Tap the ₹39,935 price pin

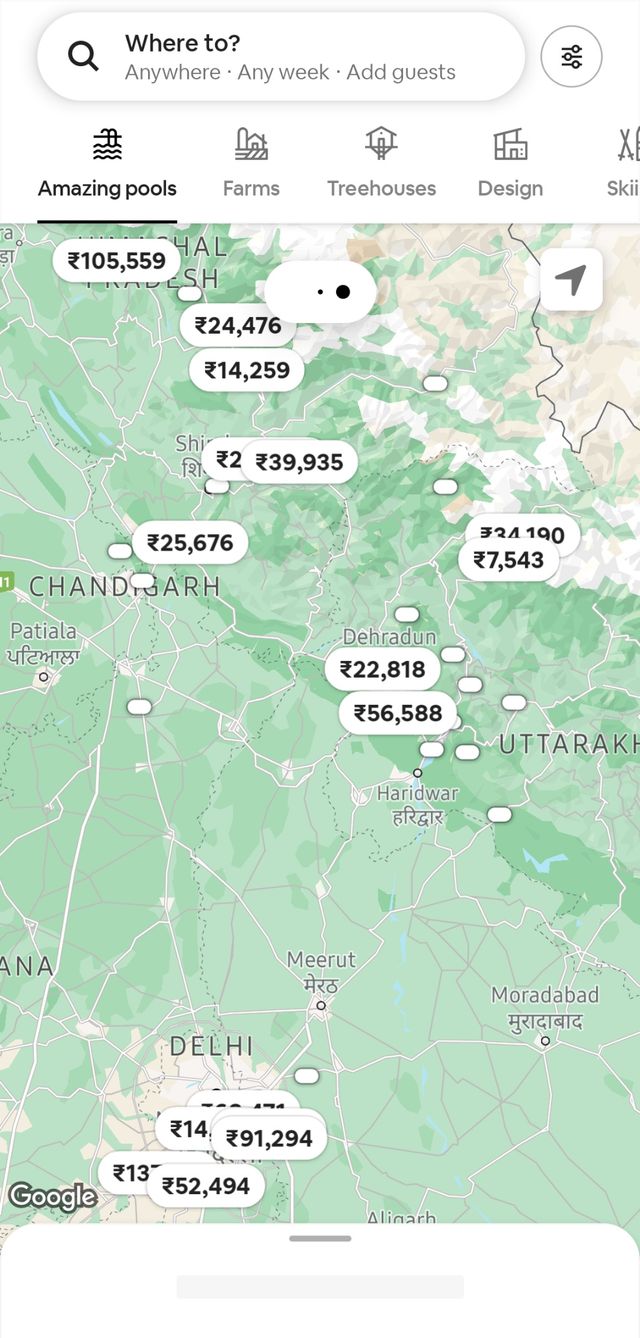(299, 462)
